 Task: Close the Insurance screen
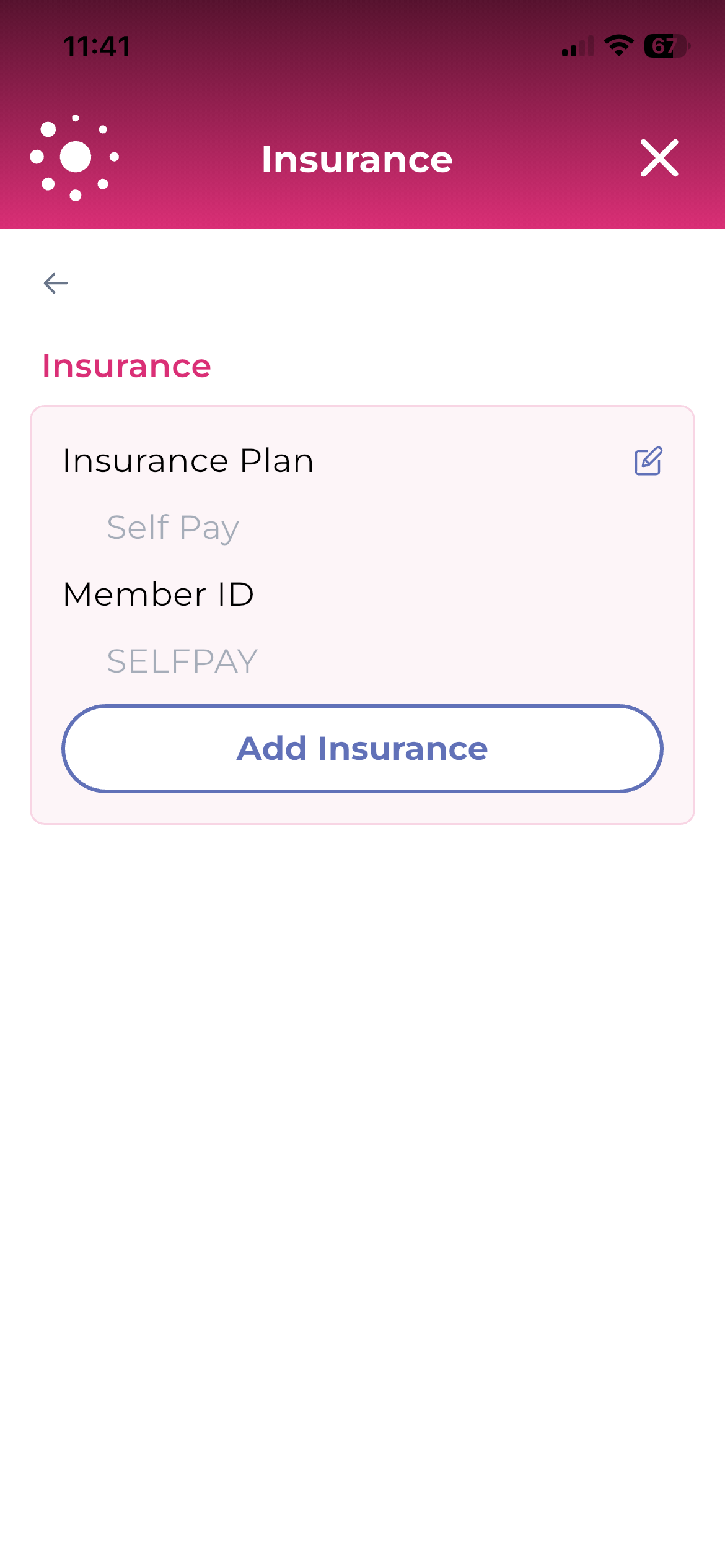[x=659, y=159]
